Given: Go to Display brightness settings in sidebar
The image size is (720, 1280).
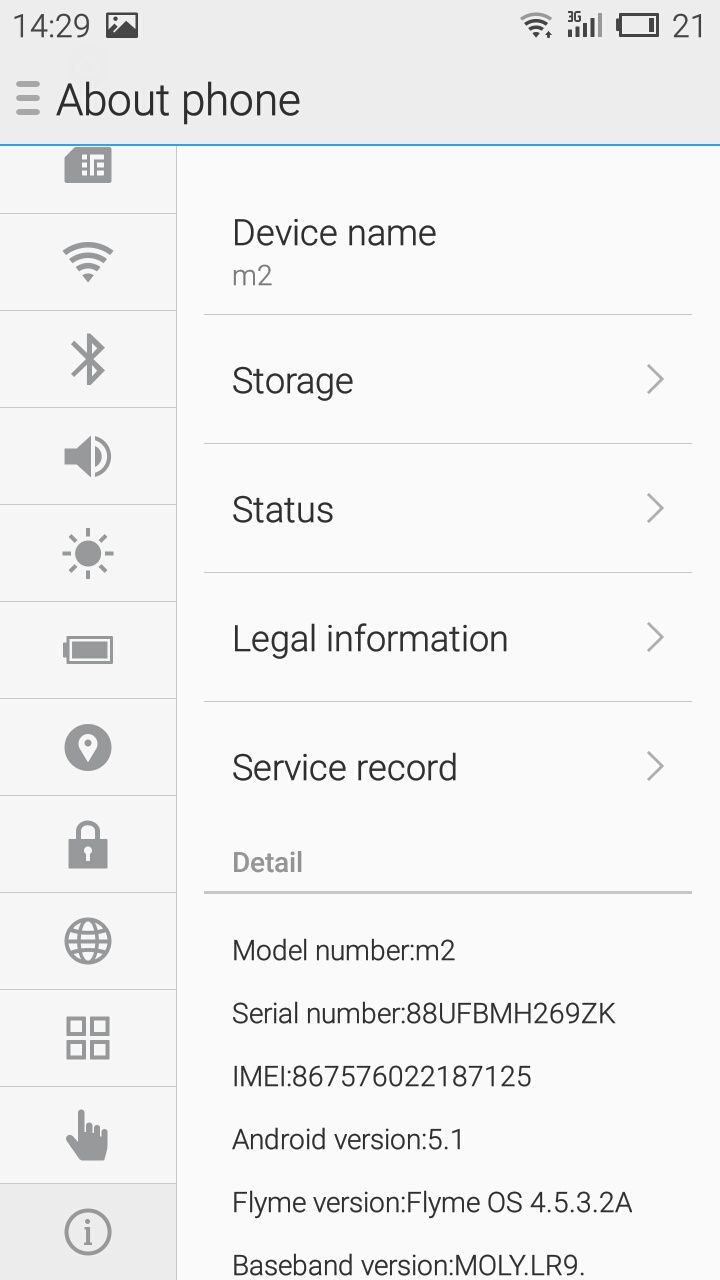Looking at the screenshot, I should (88, 553).
